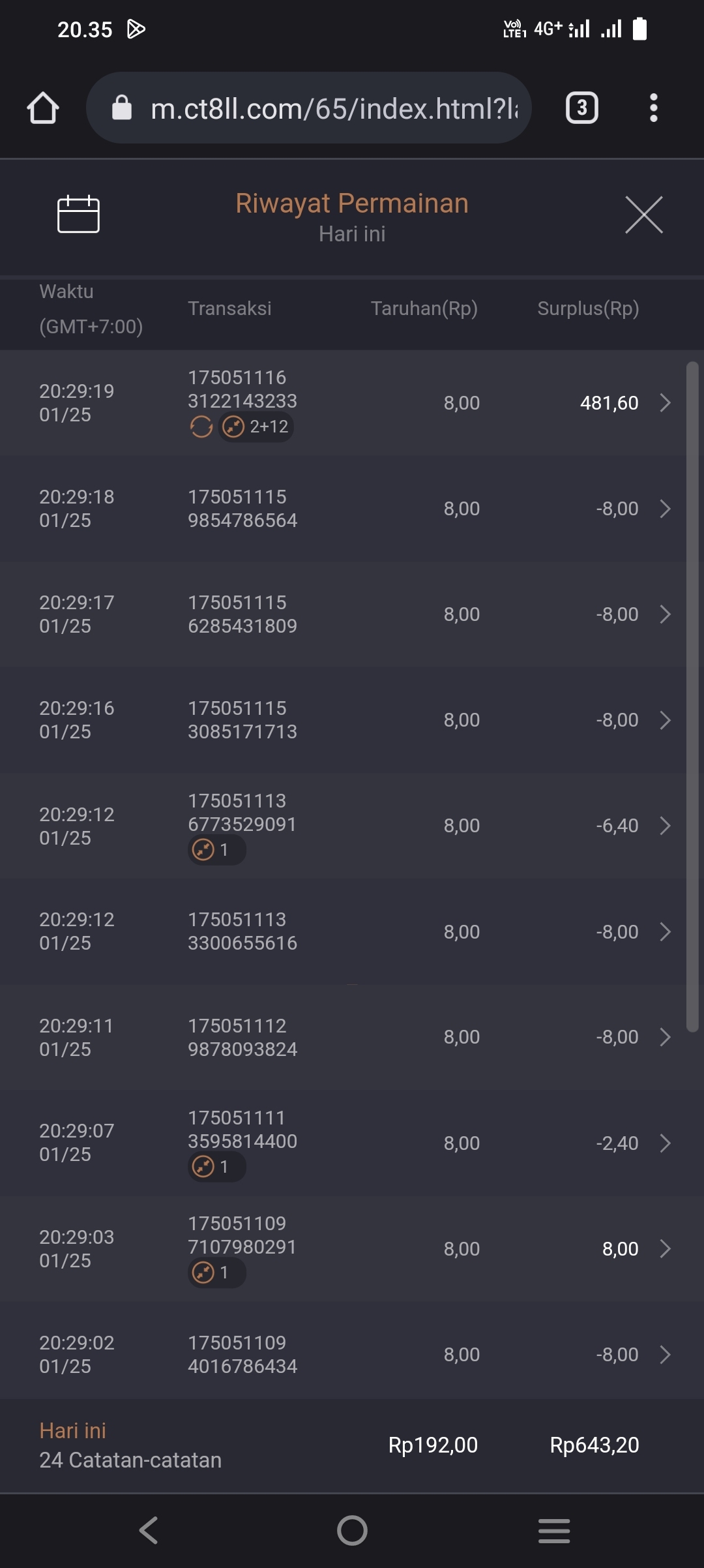View transaction ending in 3300655616

(352, 931)
